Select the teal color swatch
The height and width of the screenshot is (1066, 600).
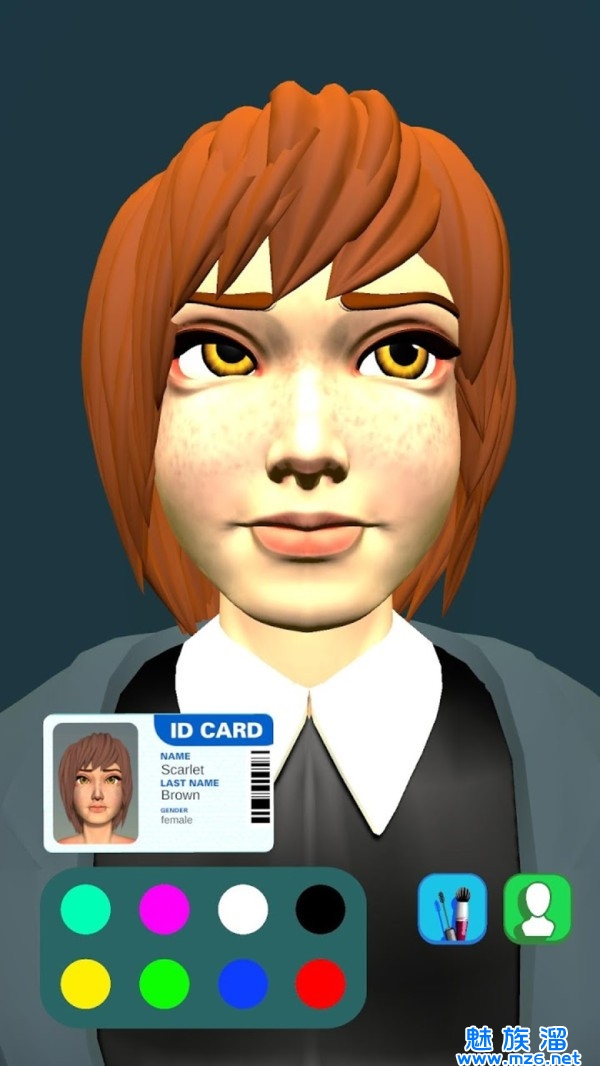click(85, 909)
